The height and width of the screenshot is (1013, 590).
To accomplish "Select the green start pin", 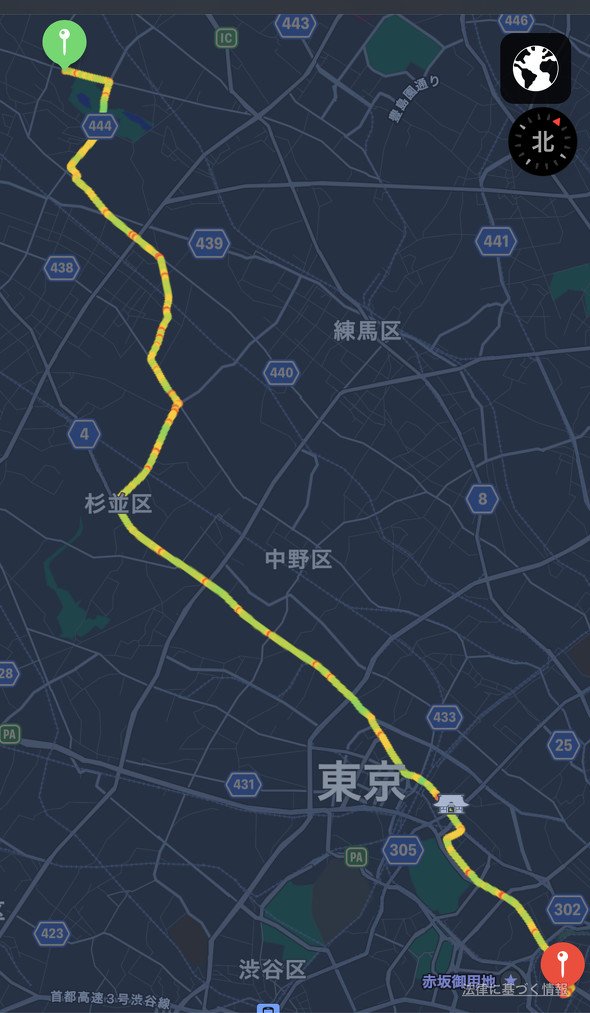I will click(x=65, y=45).
